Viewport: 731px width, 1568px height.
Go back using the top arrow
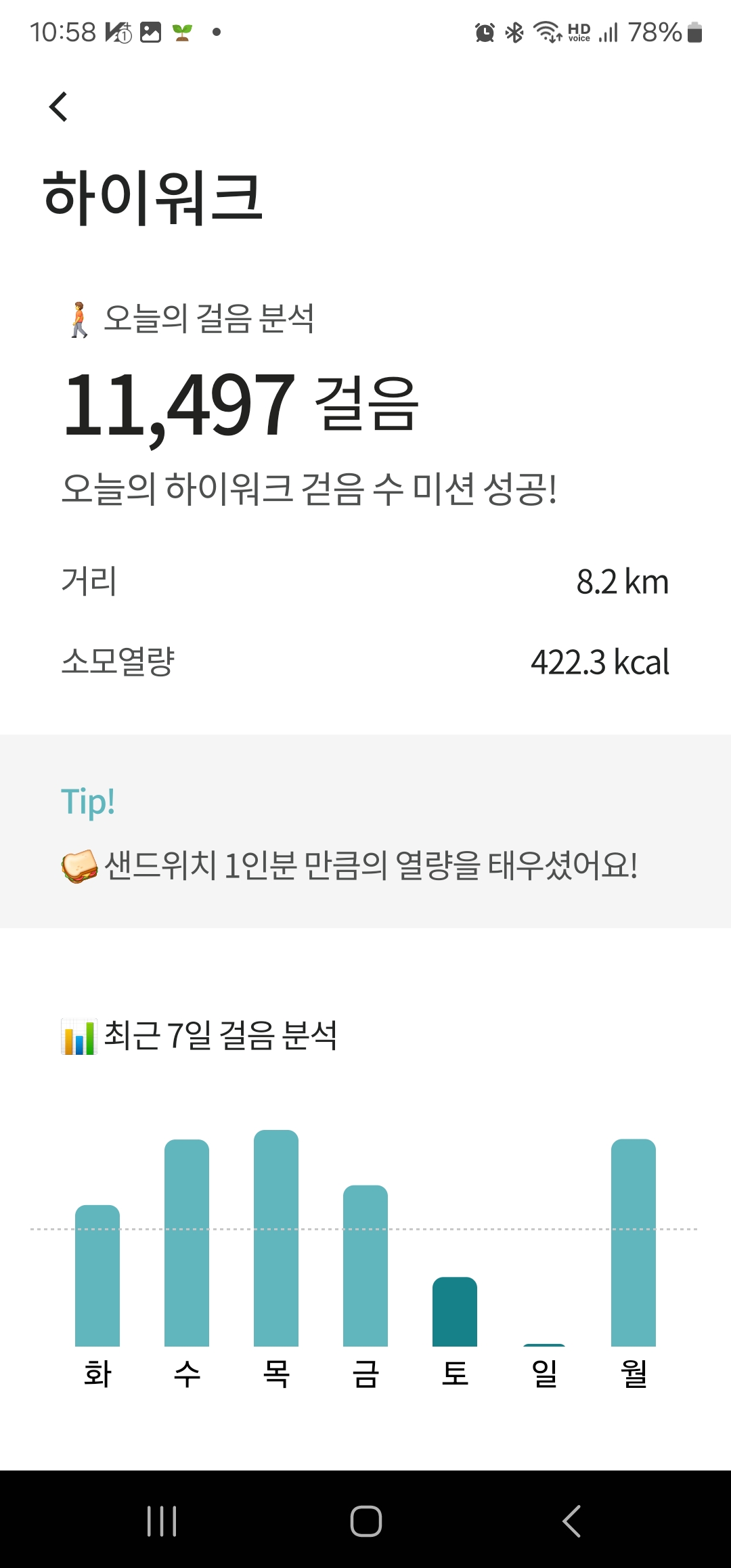coord(59,107)
